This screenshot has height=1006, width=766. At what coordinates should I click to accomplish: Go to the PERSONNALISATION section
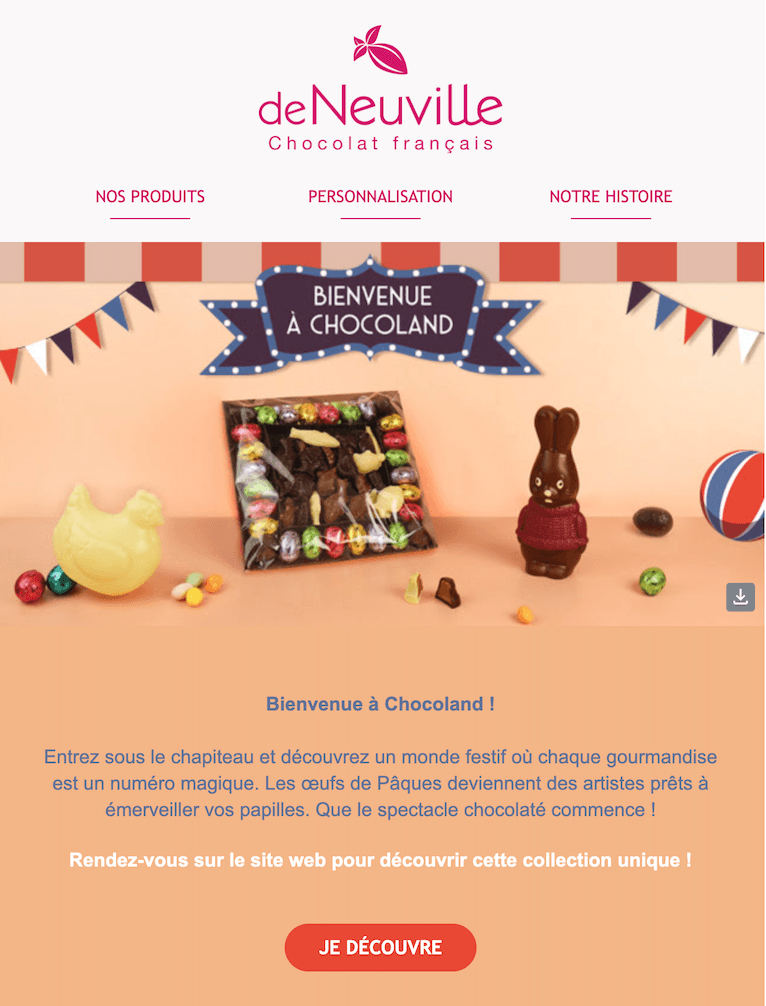[380, 196]
